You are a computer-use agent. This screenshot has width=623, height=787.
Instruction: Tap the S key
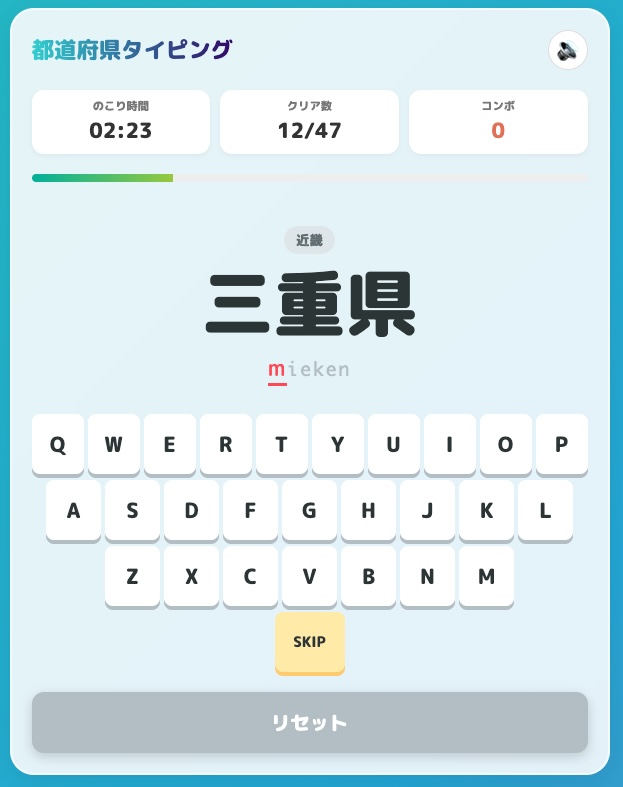tap(132, 510)
